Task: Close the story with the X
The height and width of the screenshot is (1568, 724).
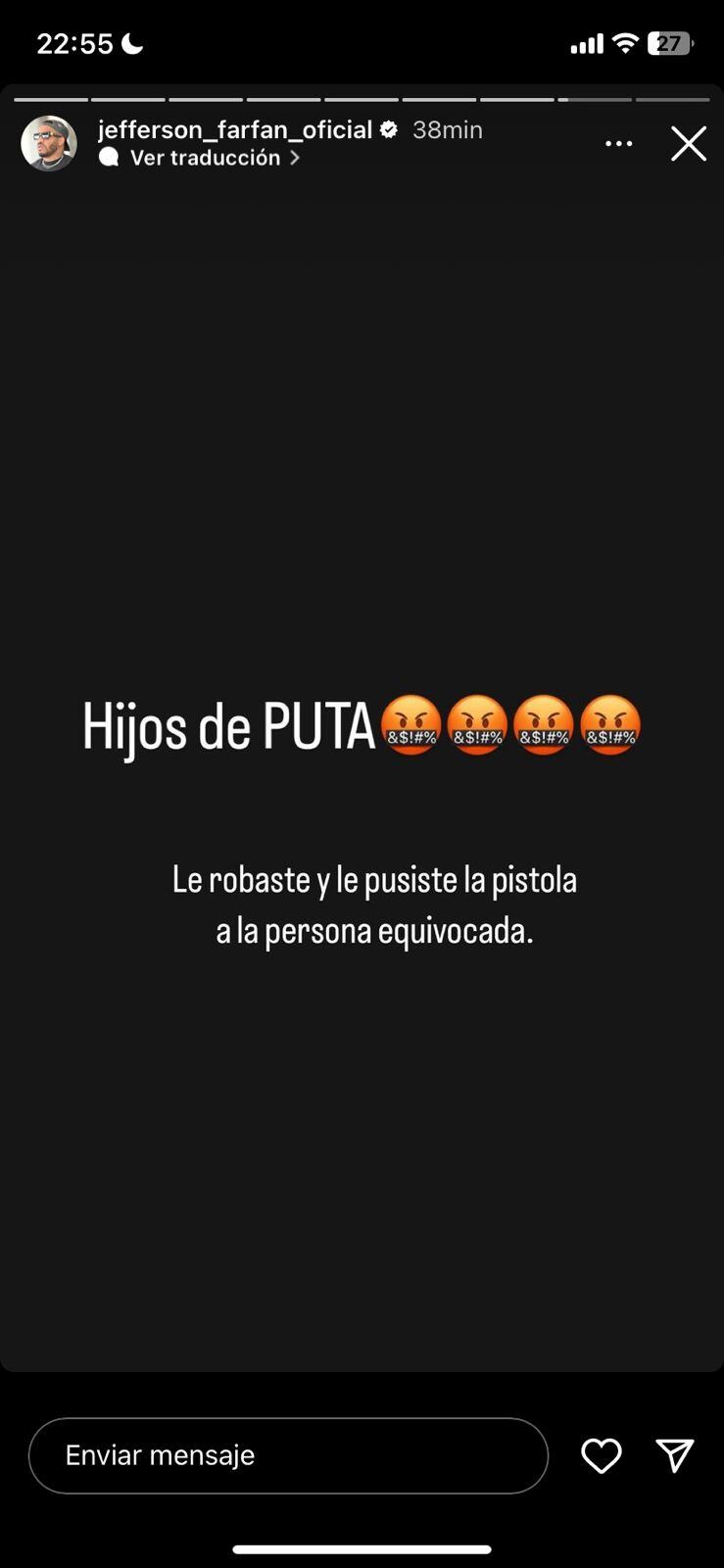Action: (x=688, y=144)
